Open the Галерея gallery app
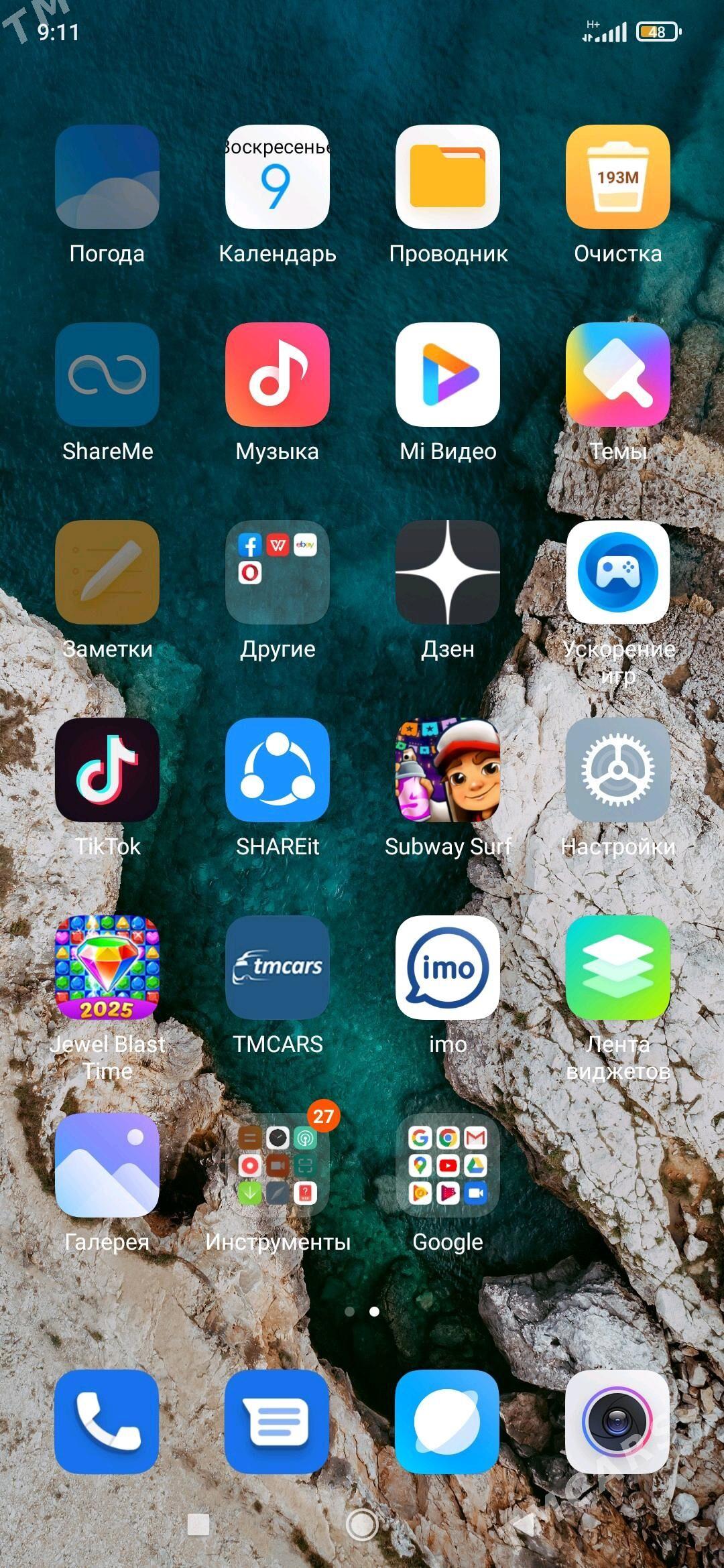724x1568 pixels. [107, 1165]
